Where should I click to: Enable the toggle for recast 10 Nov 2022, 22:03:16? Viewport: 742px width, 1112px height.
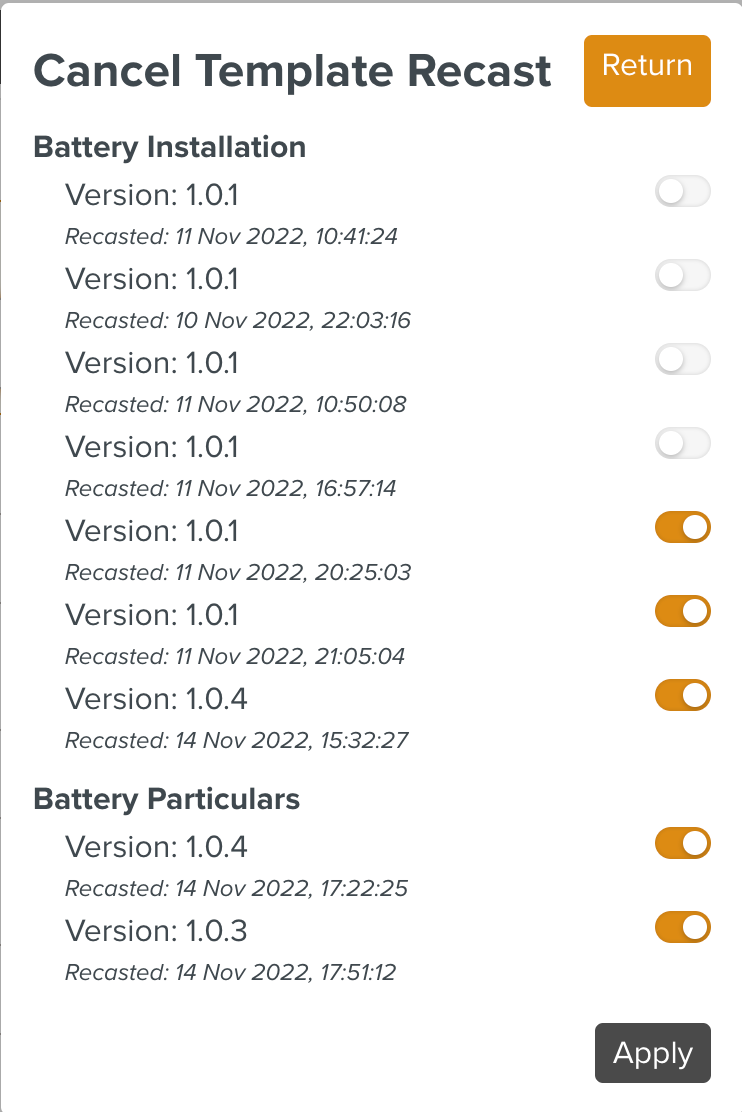[682, 275]
